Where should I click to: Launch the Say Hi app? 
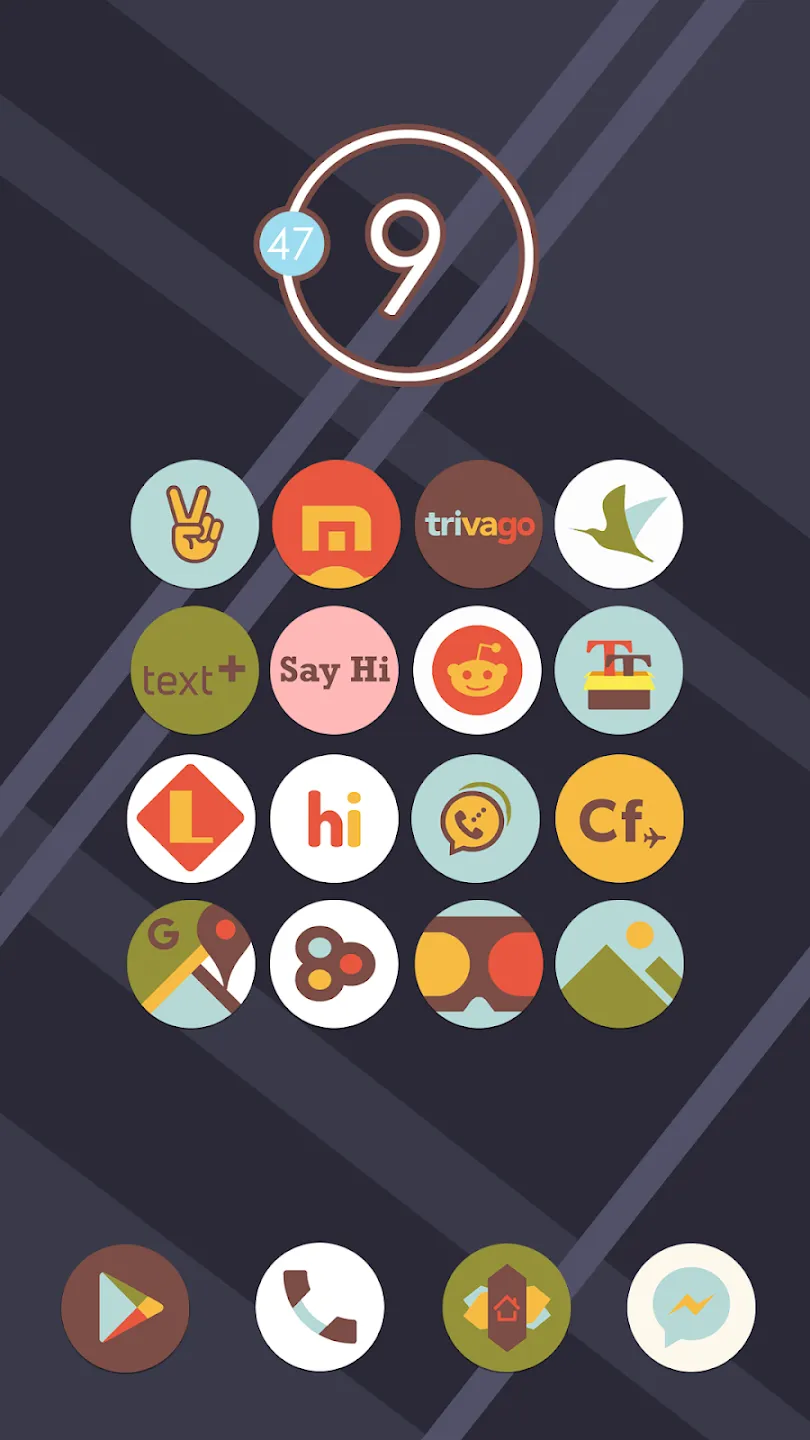(x=335, y=670)
